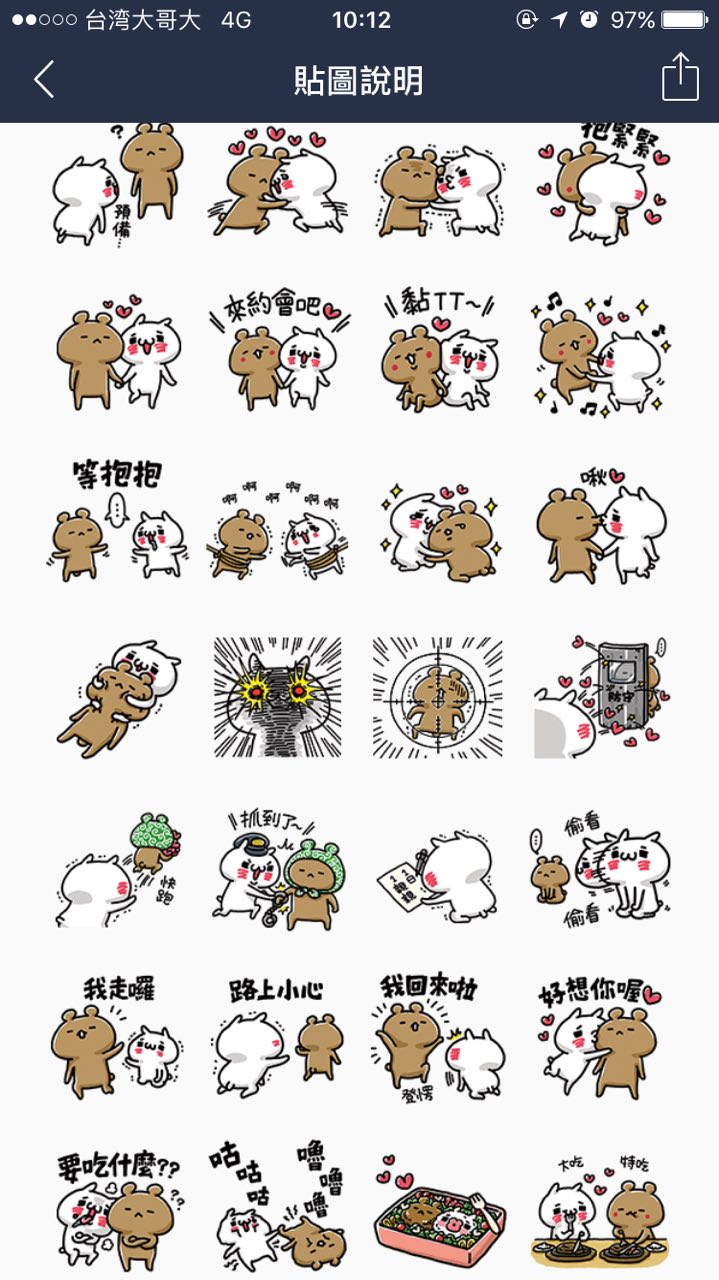Viewport: 719px width, 1280px height.
Task: Tap the '咕咕咕 嚕嚕嚕' hungry sticker
Action: click(278, 1208)
